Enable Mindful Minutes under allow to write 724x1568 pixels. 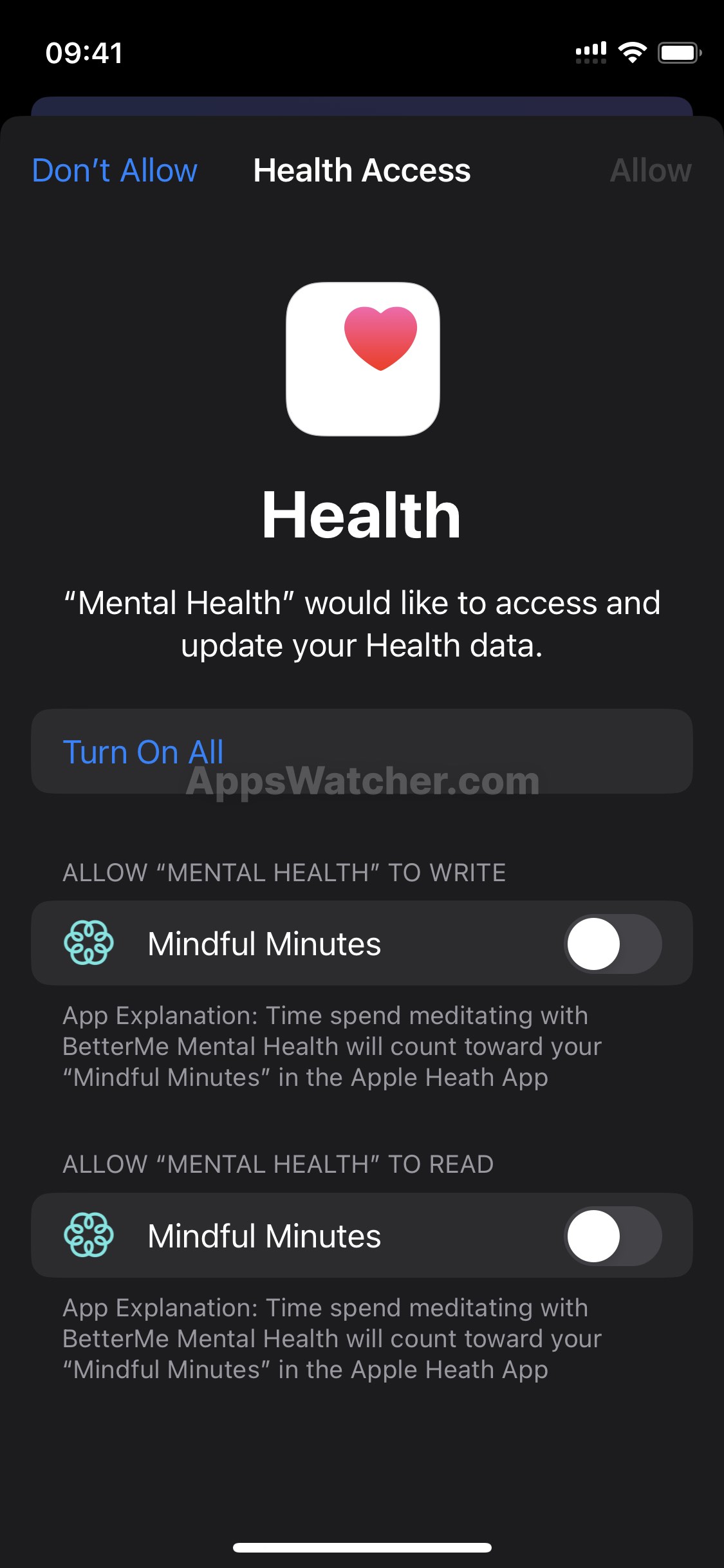pos(613,944)
